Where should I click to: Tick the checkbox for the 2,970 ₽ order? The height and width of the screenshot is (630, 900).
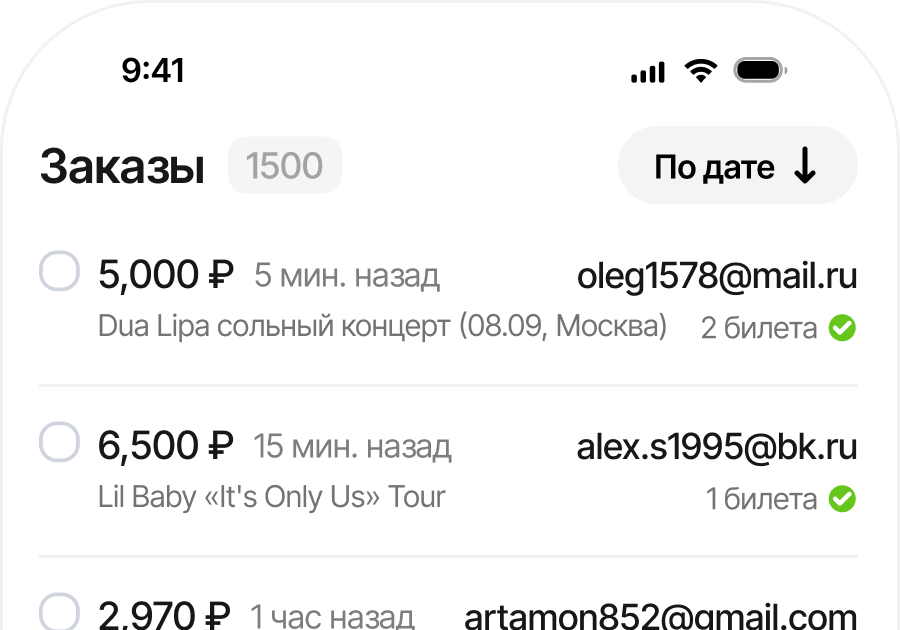point(59,612)
